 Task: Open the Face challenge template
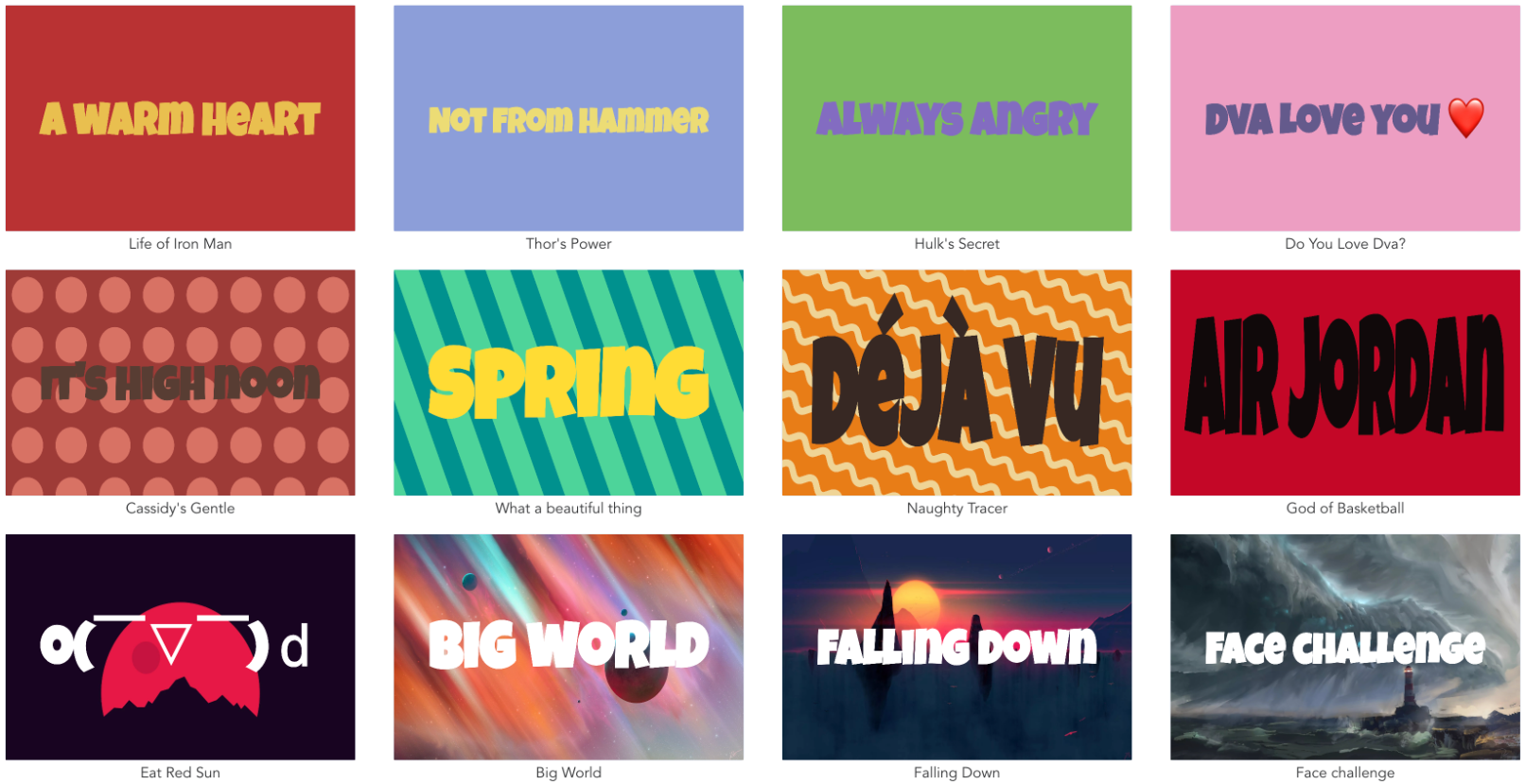click(x=1344, y=647)
